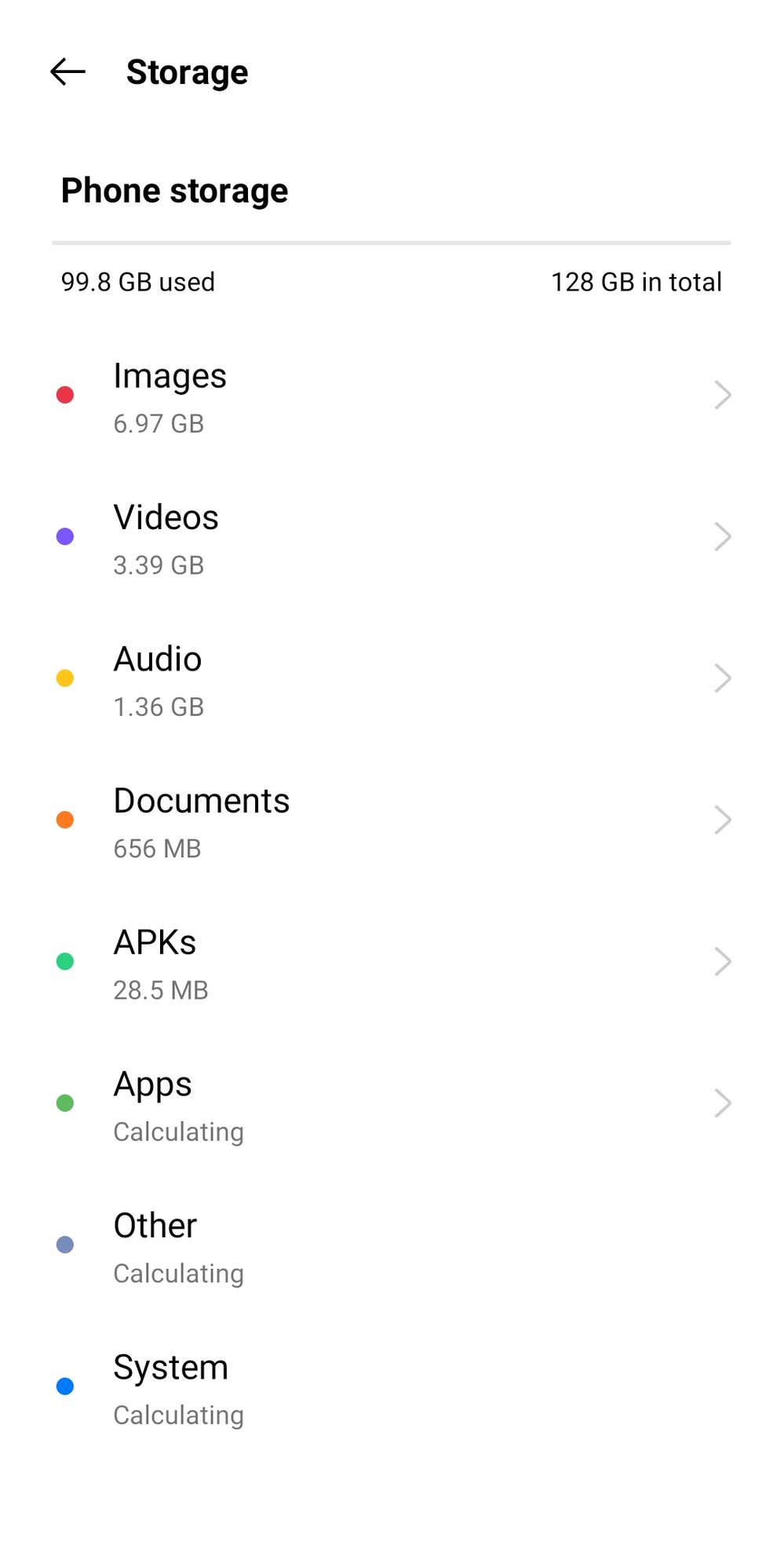
Task: Show Documents storage breakdown
Action: point(391,821)
